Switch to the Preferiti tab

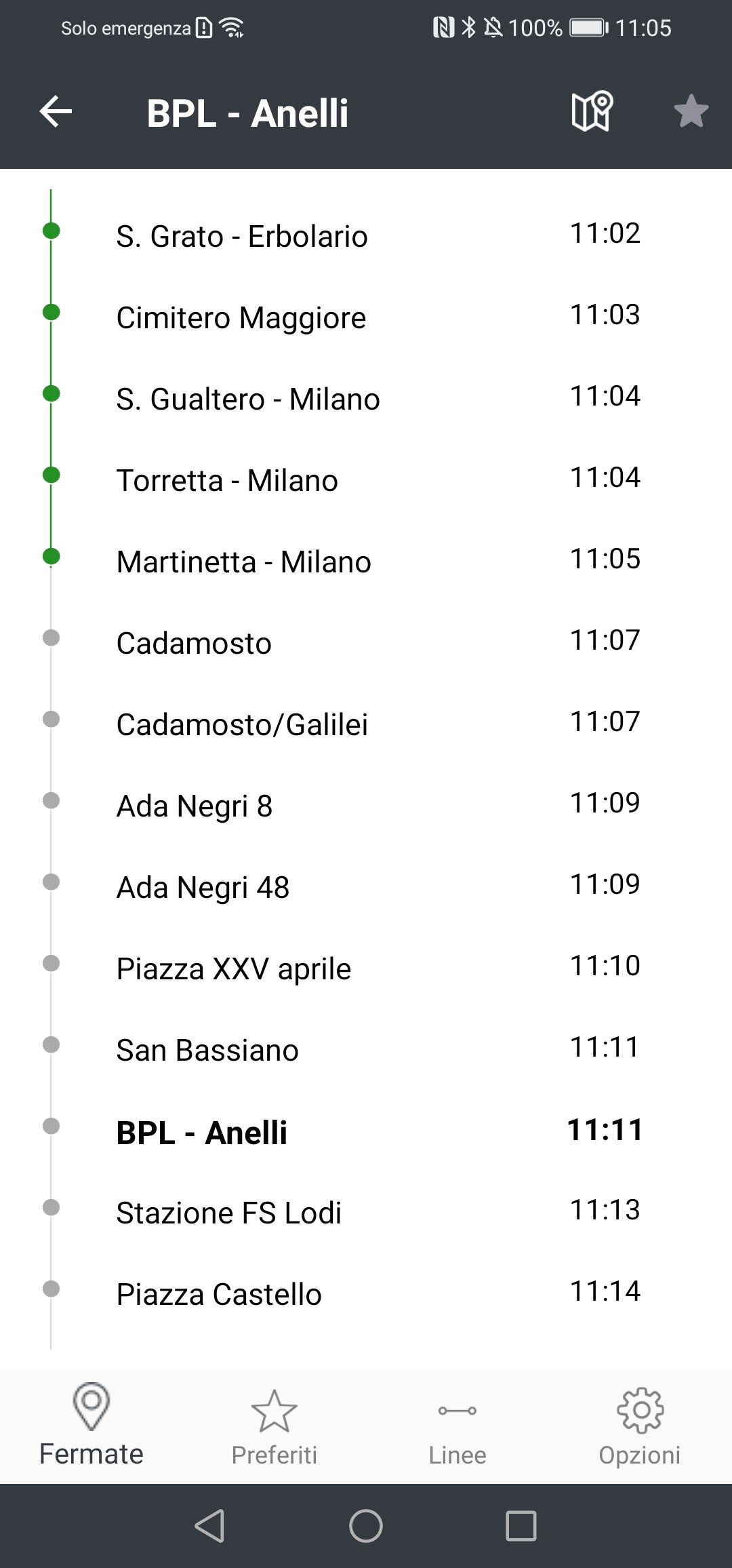pos(274,1426)
